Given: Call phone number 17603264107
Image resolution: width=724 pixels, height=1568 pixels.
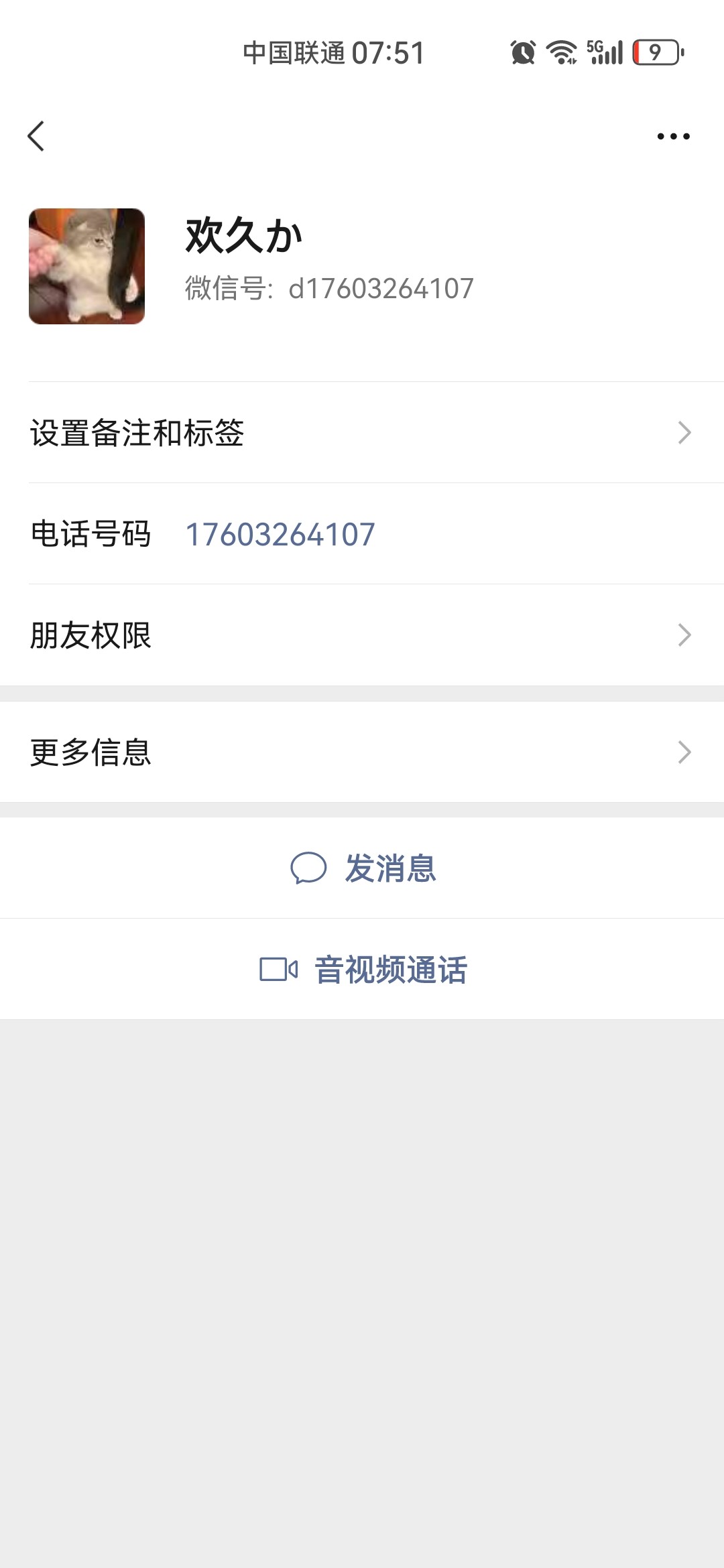Looking at the screenshot, I should click(281, 534).
